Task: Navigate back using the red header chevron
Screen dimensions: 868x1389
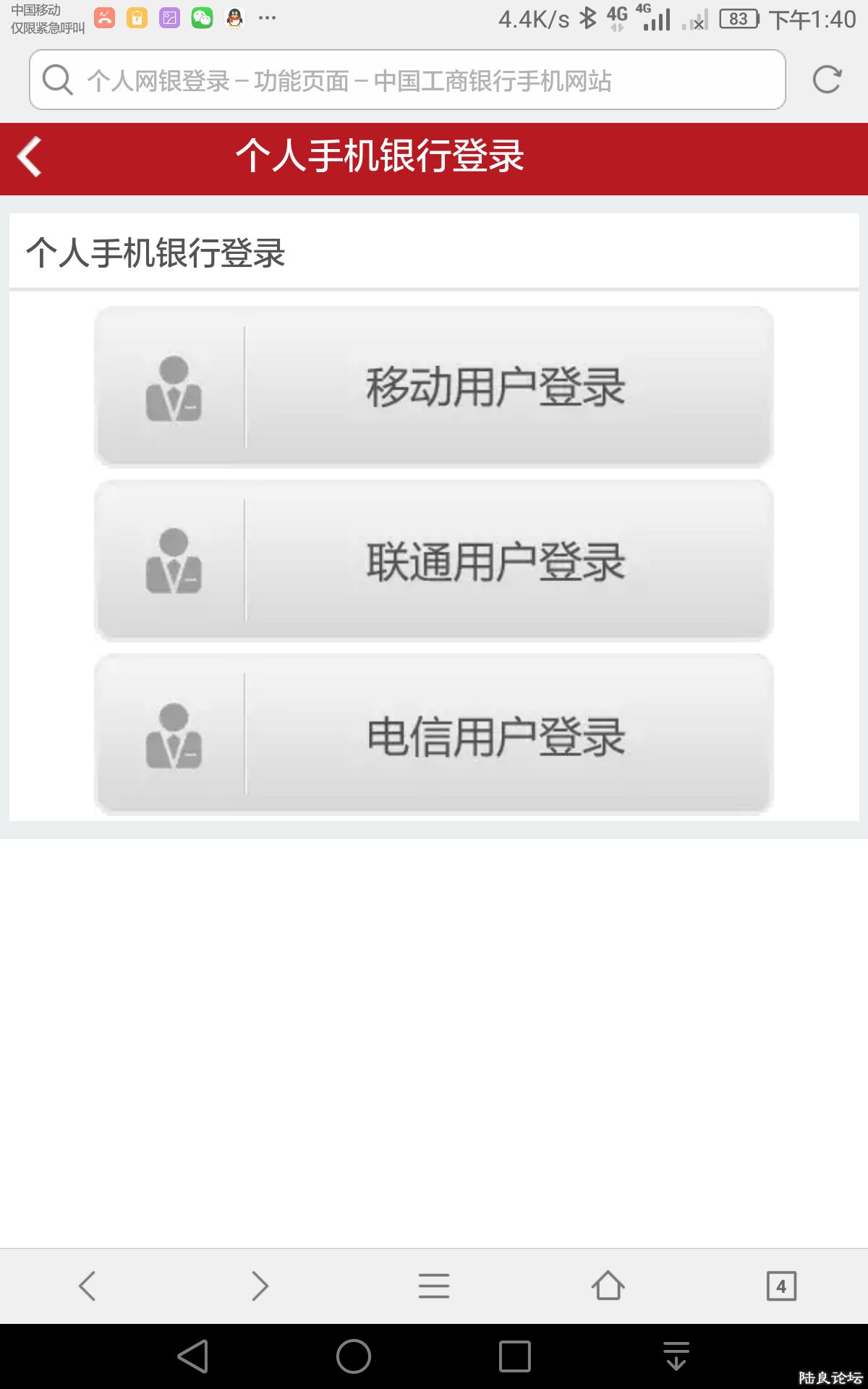Action: (x=29, y=156)
